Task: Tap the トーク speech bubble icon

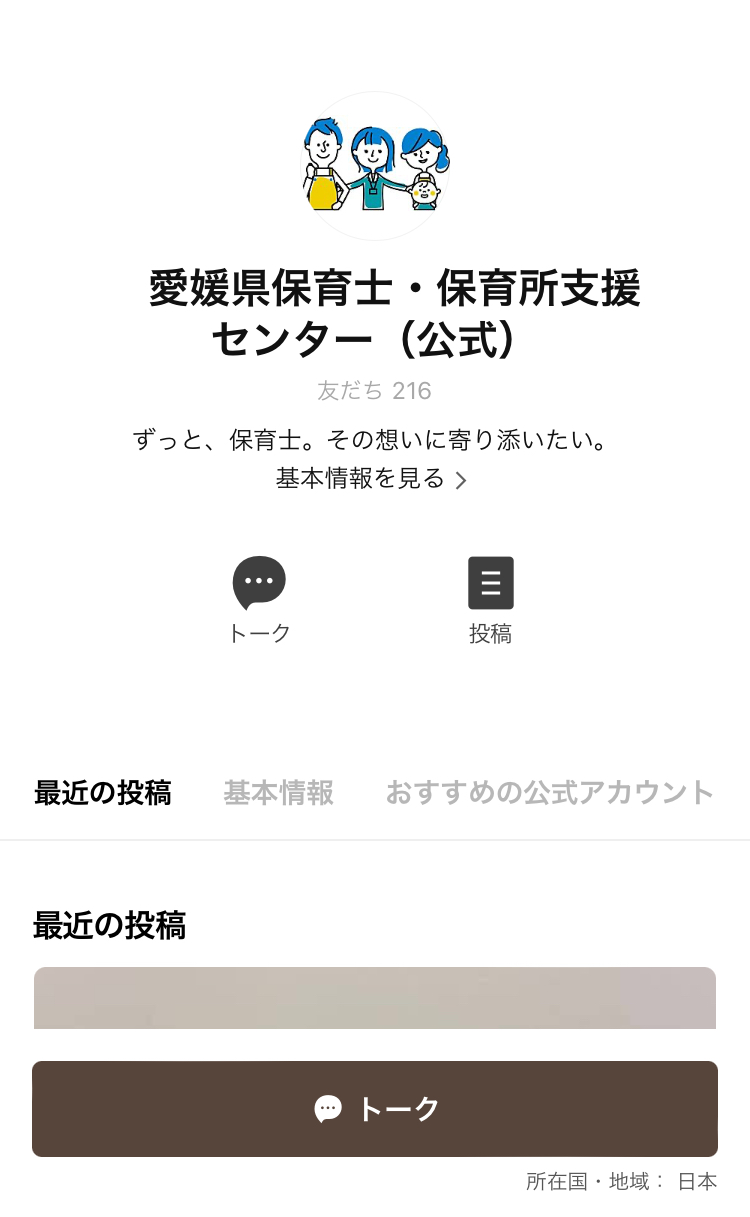Action: 259,584
